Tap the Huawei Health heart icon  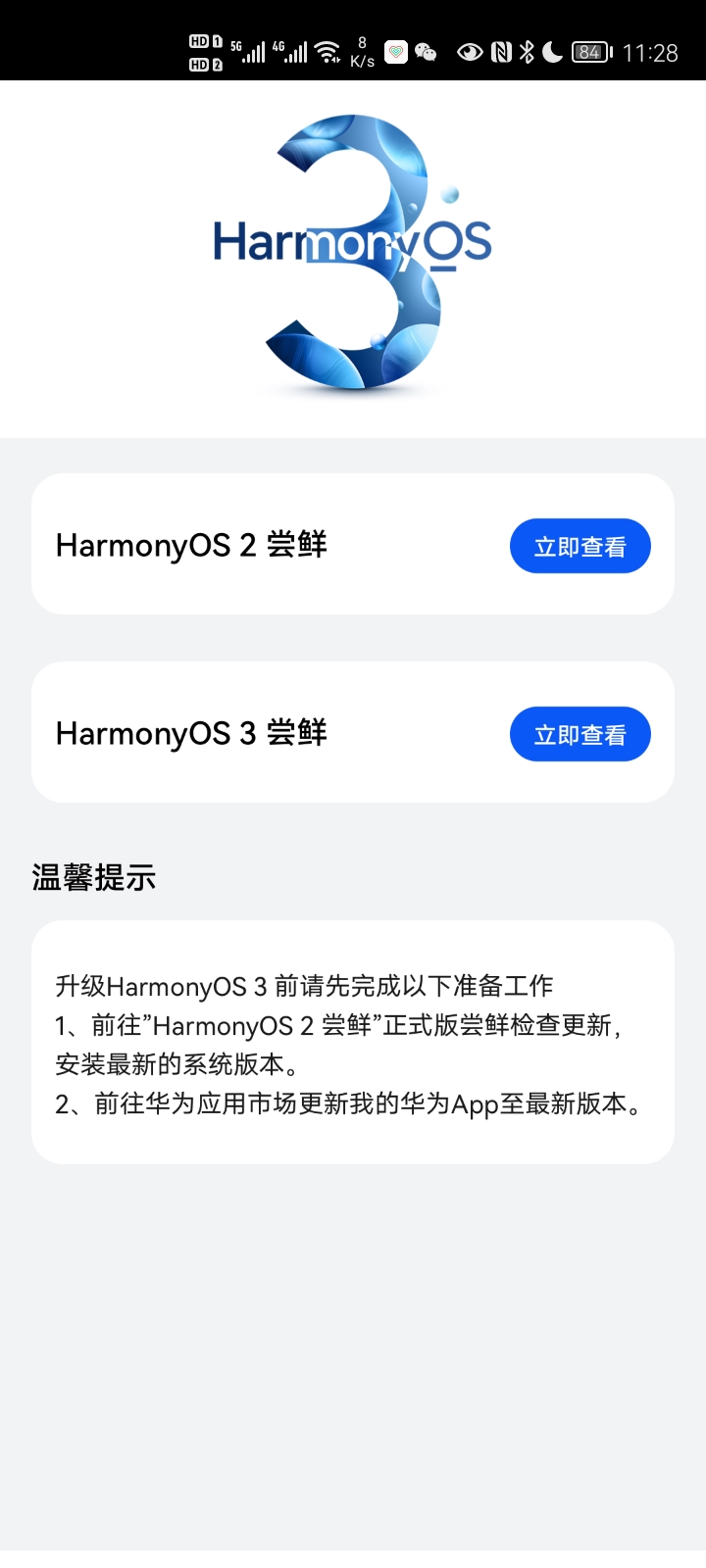coord(396,51)
